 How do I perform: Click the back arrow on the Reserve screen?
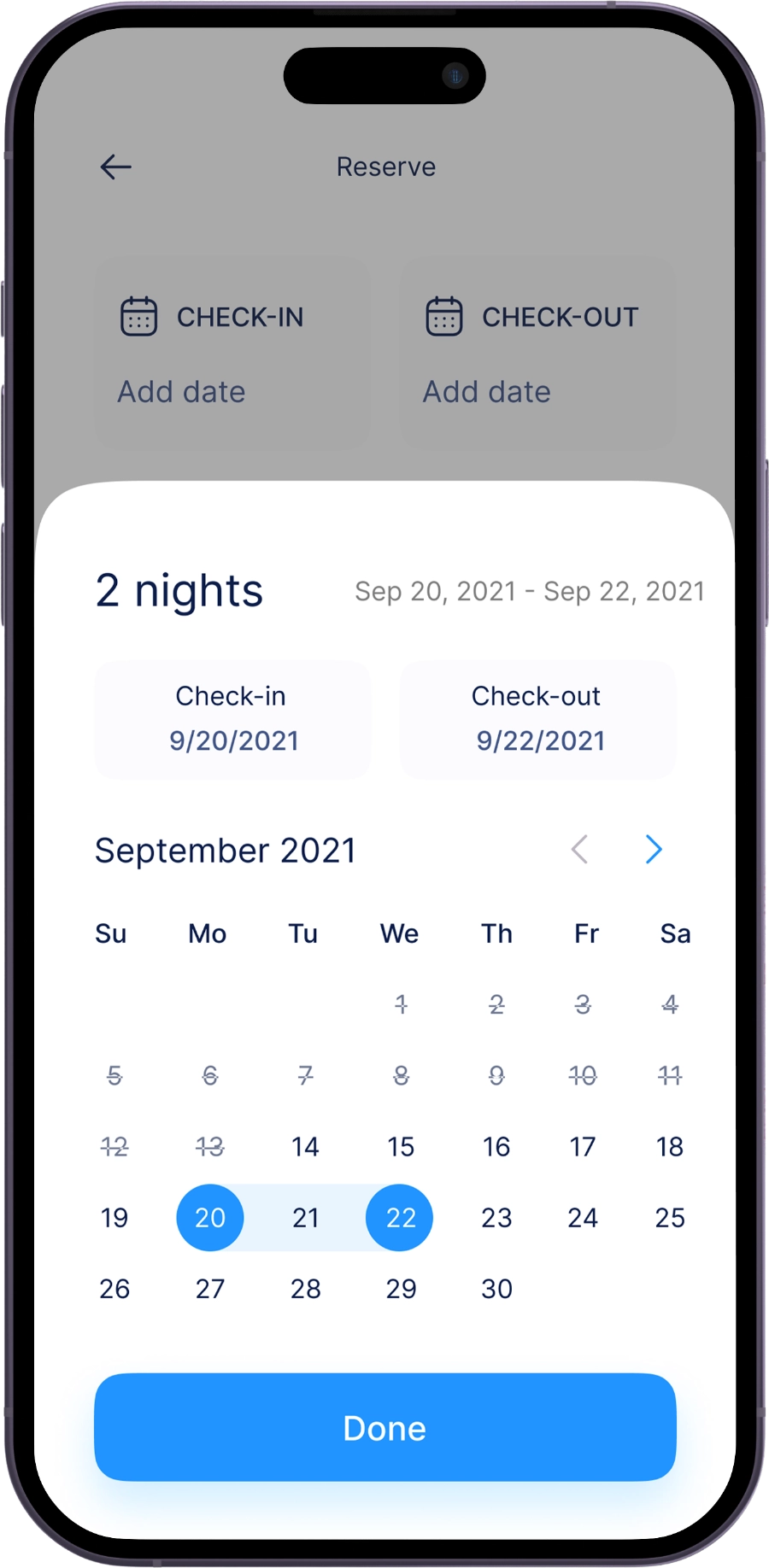pos(116,167)
